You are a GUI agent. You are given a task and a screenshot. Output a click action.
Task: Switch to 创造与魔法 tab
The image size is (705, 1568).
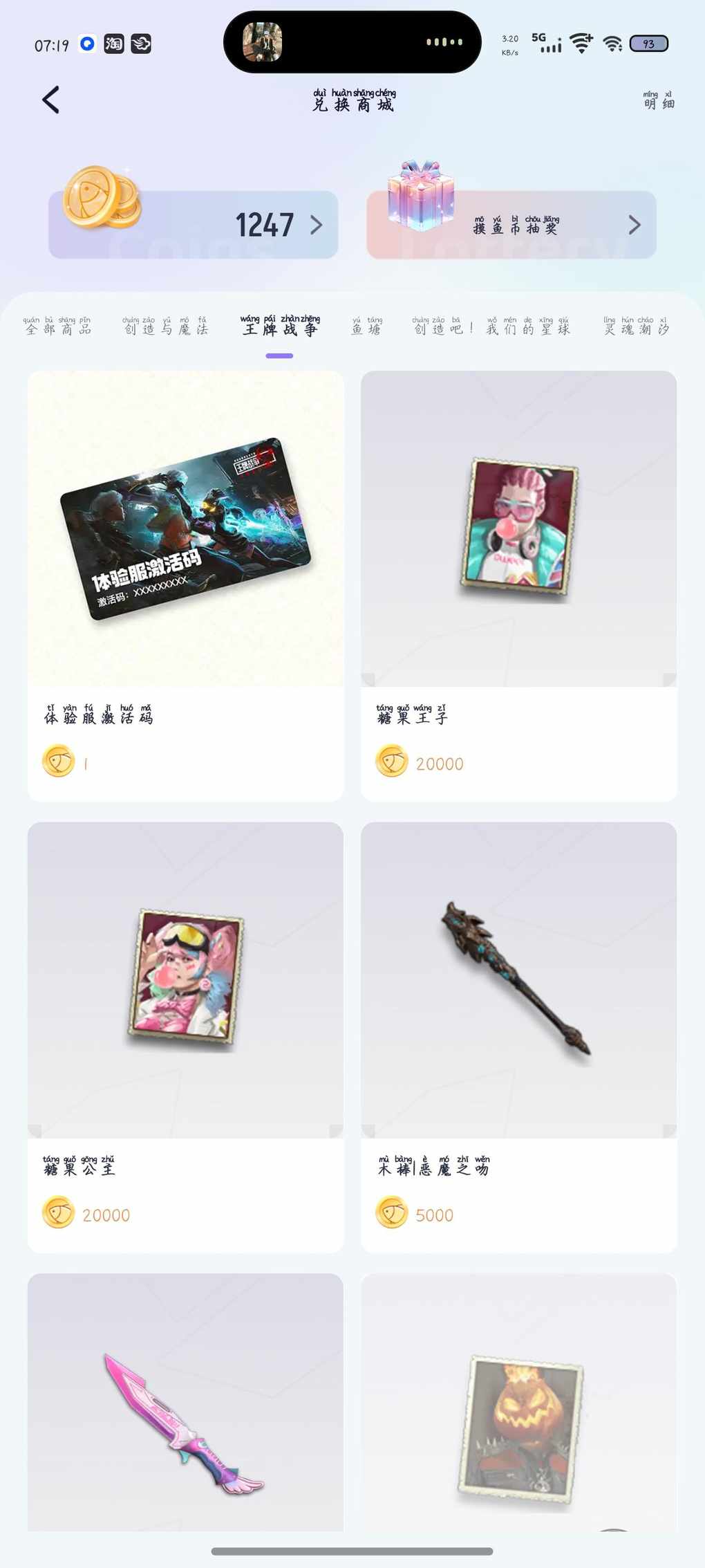click(166, 326)
